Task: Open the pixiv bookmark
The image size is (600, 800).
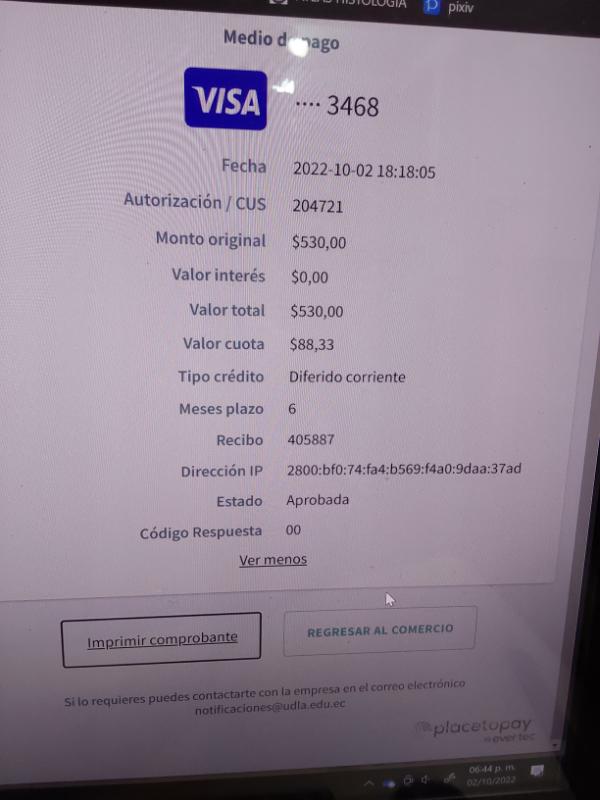Action: [x=451, y=6]
